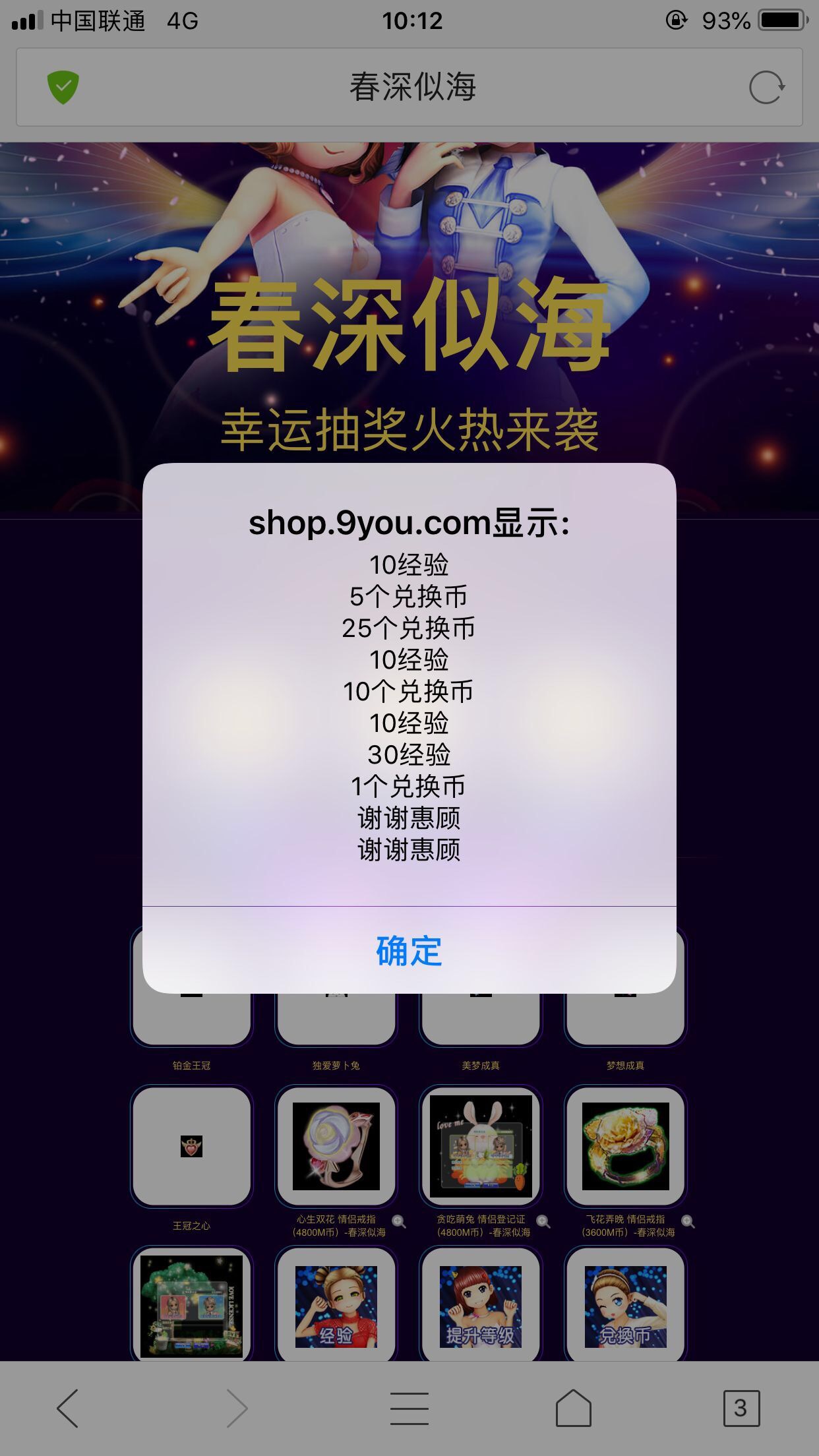Select the 王冠之心 prize tile
Image resolution: width=819 pixels, height=1456 pixels.
tap(191, 1146)
